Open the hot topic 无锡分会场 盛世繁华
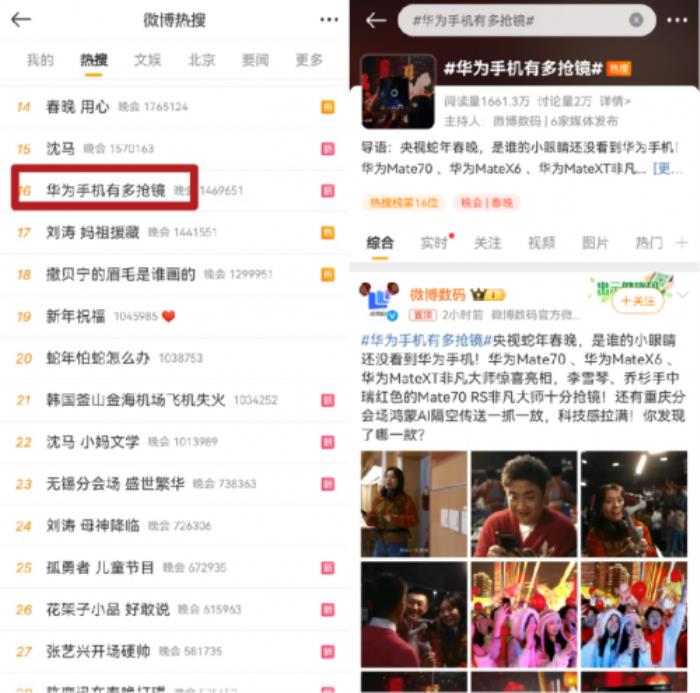This screenshot has height=693, width=700. [115, 484]
